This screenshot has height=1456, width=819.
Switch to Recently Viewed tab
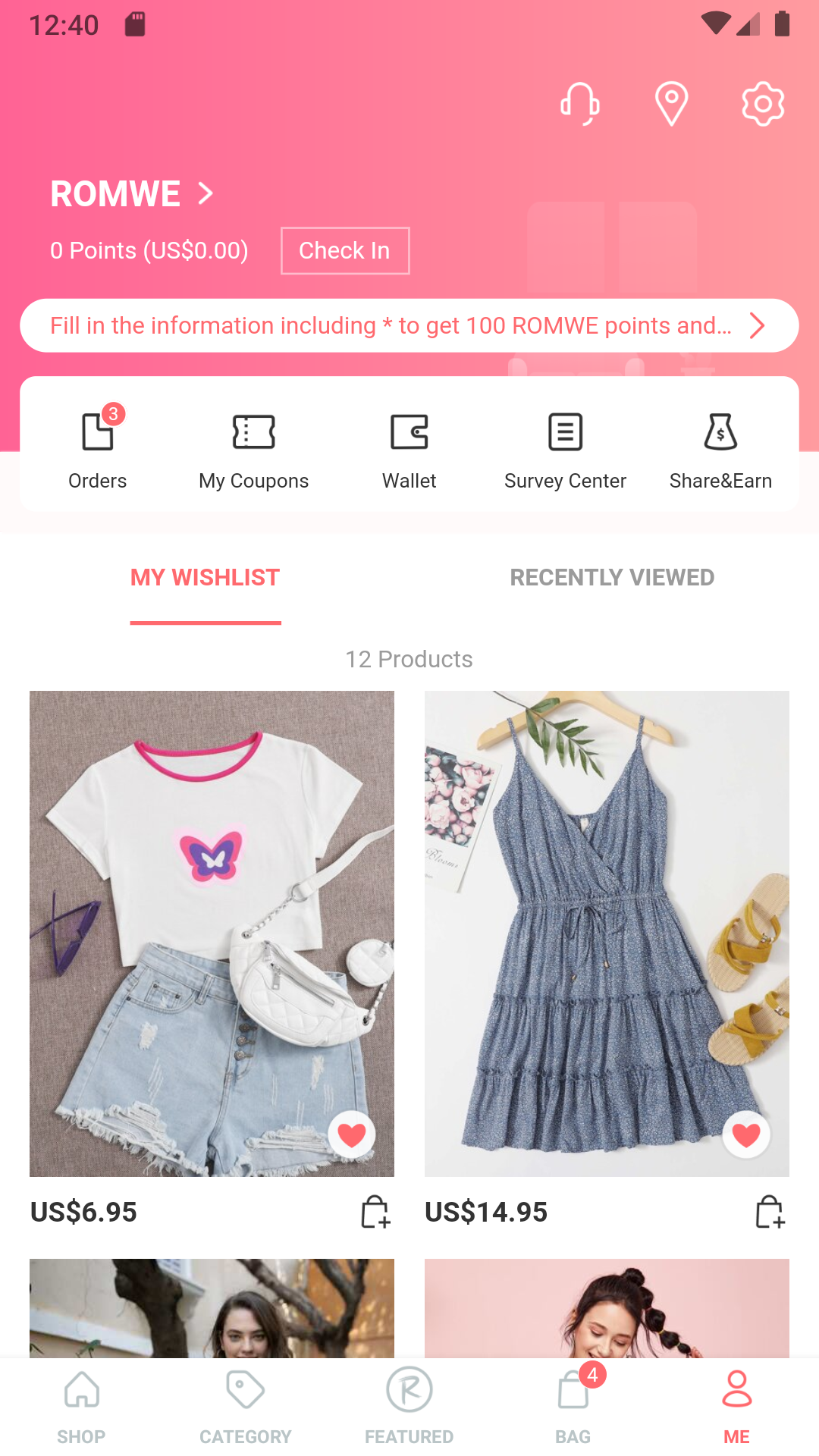point(612,578)
